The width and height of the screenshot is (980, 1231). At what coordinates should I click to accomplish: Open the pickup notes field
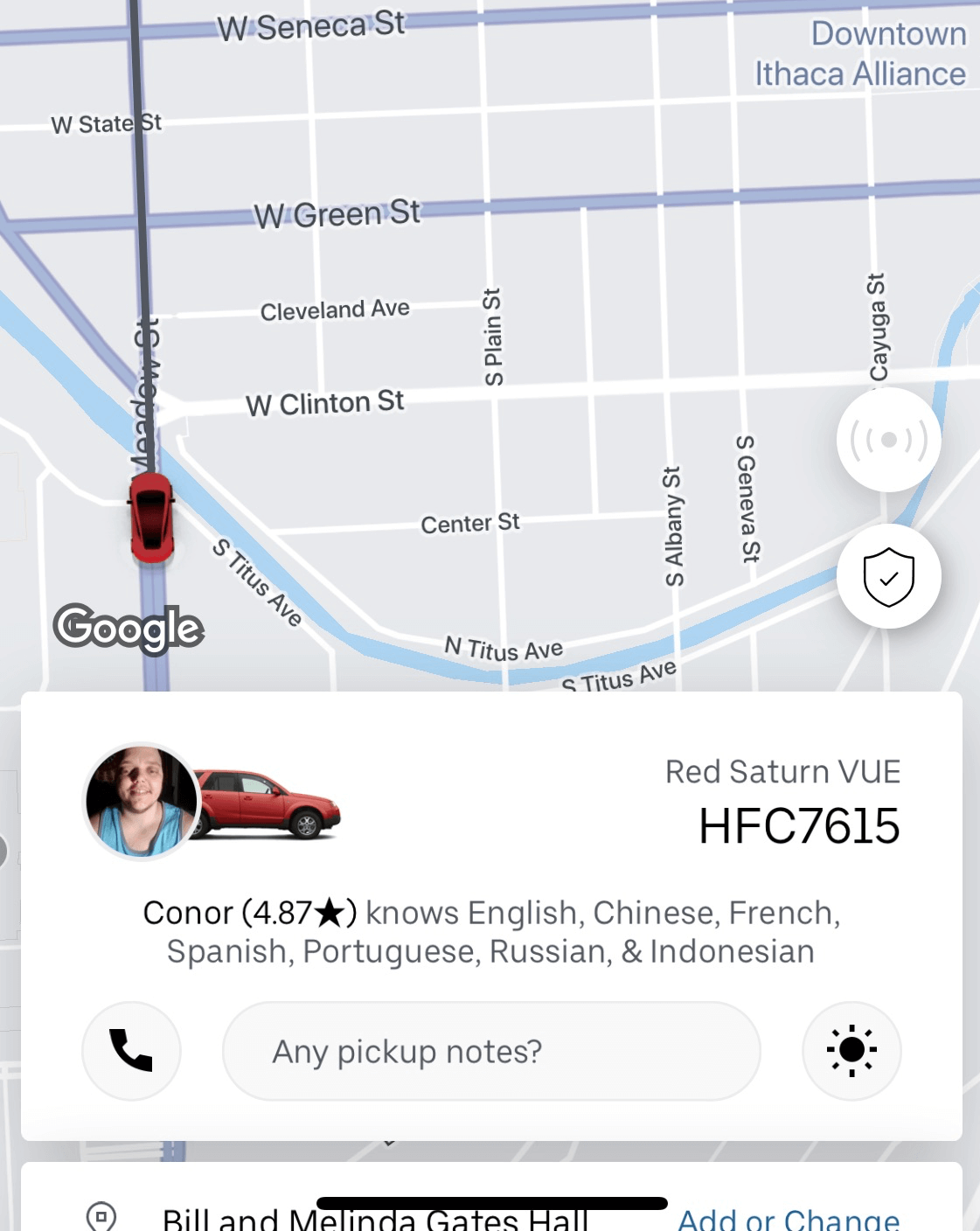pos(491,1050)
